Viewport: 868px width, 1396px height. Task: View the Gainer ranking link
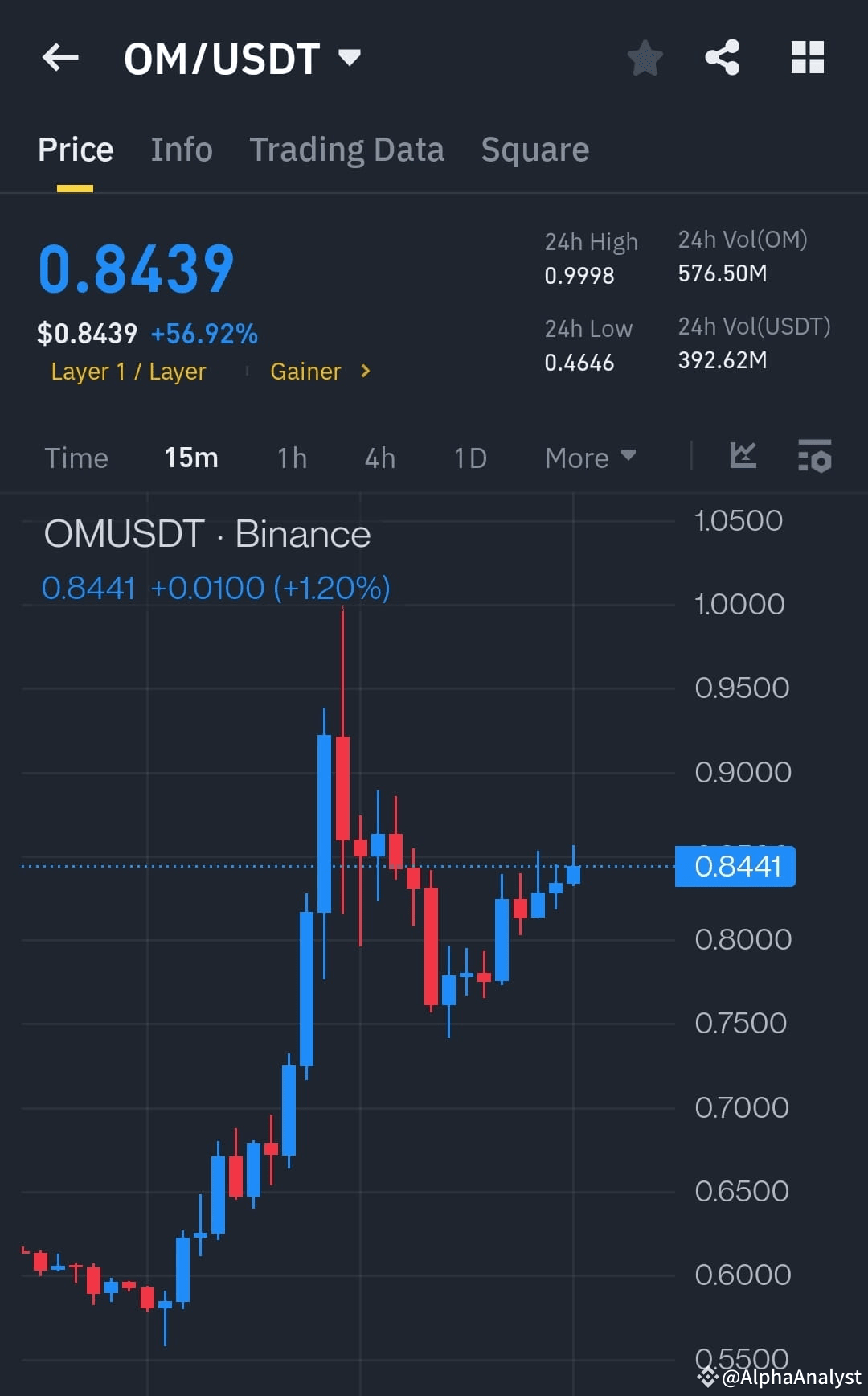coord(305,371)
